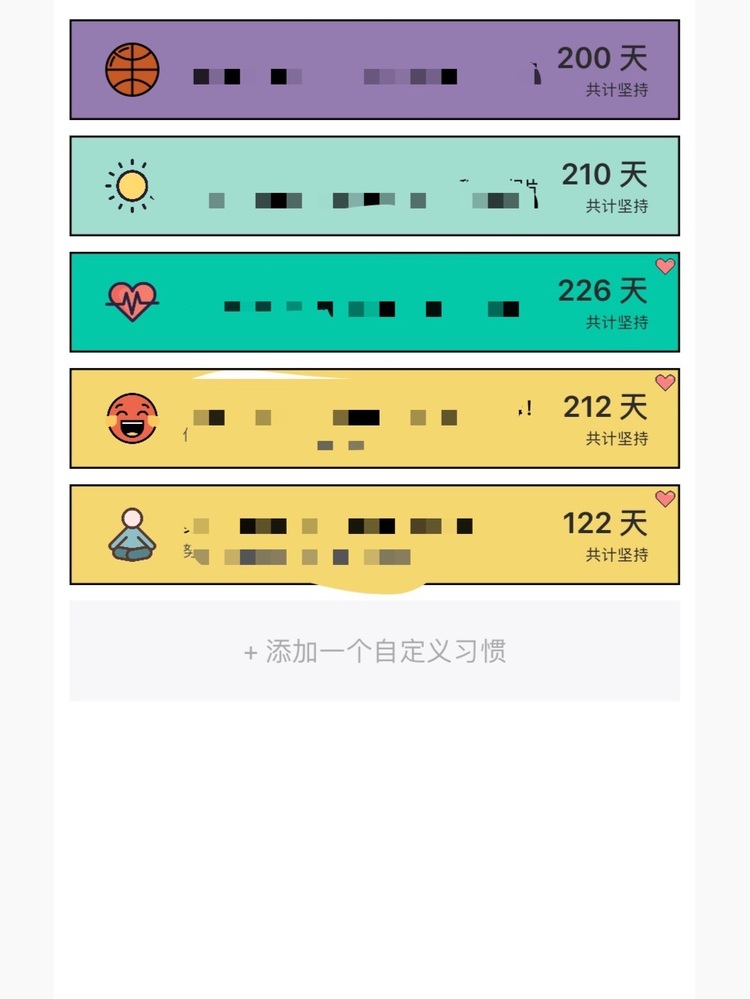Open the basketball habit with 200 天
The height and width of the screenshot is (999, 750).
[x=374, y=70]
